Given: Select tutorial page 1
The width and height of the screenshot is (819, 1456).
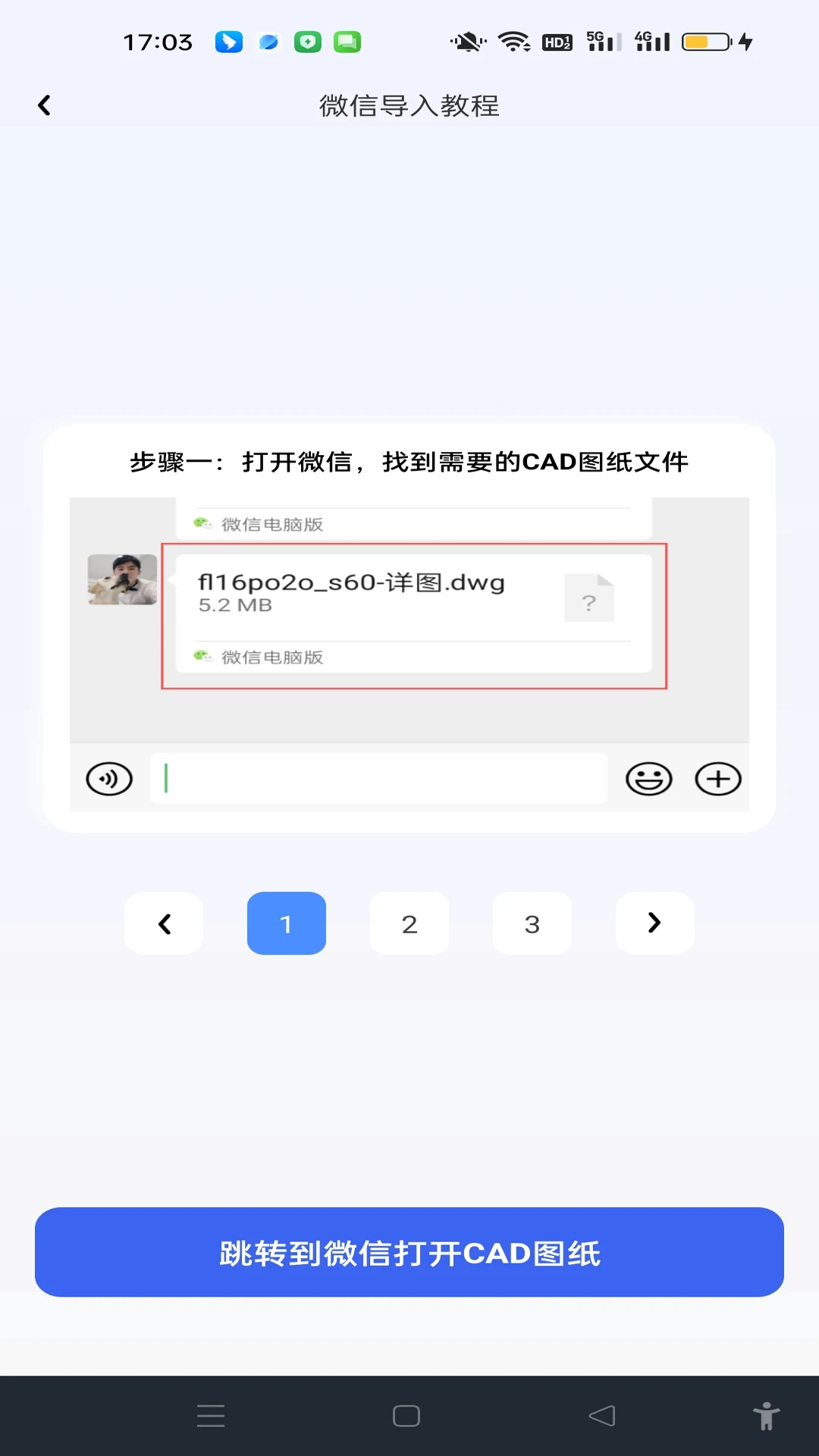Looking at the screenshot, I should click(287, 924).
